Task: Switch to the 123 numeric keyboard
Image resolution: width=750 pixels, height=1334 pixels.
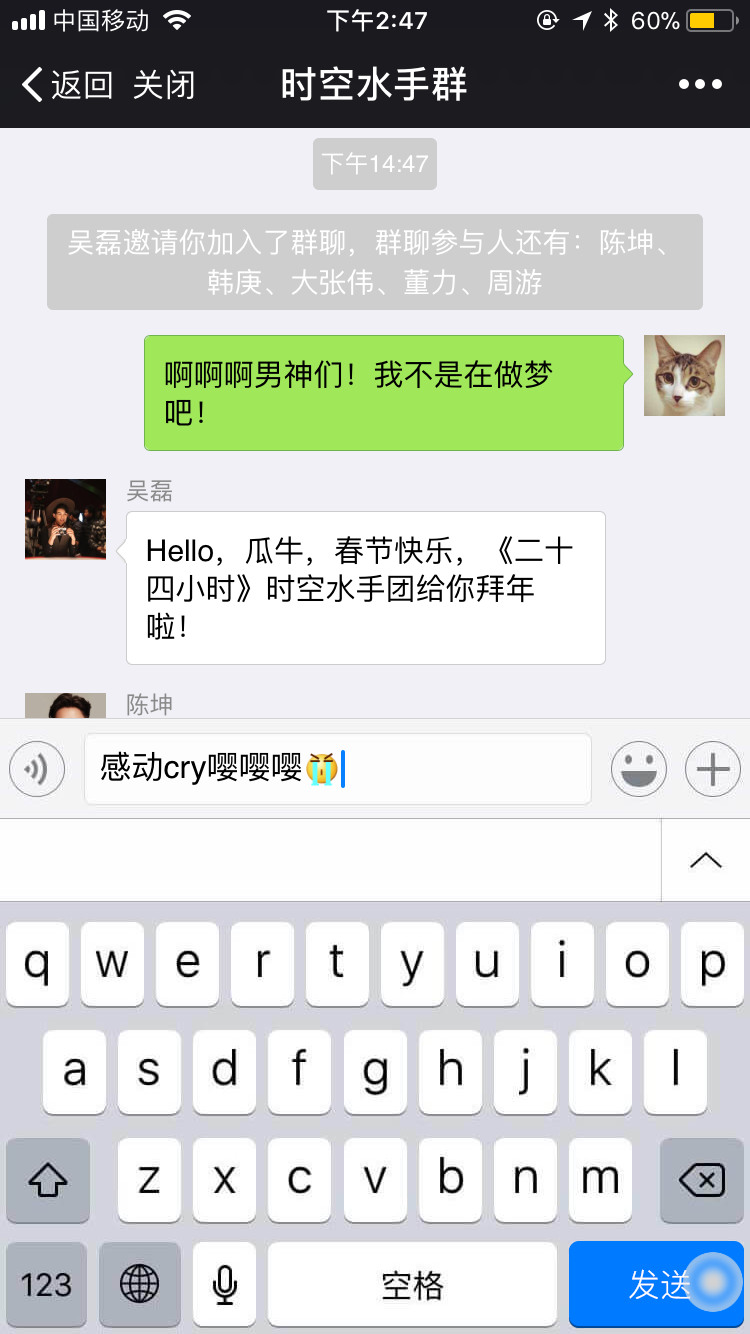Action: [47, 1284]
